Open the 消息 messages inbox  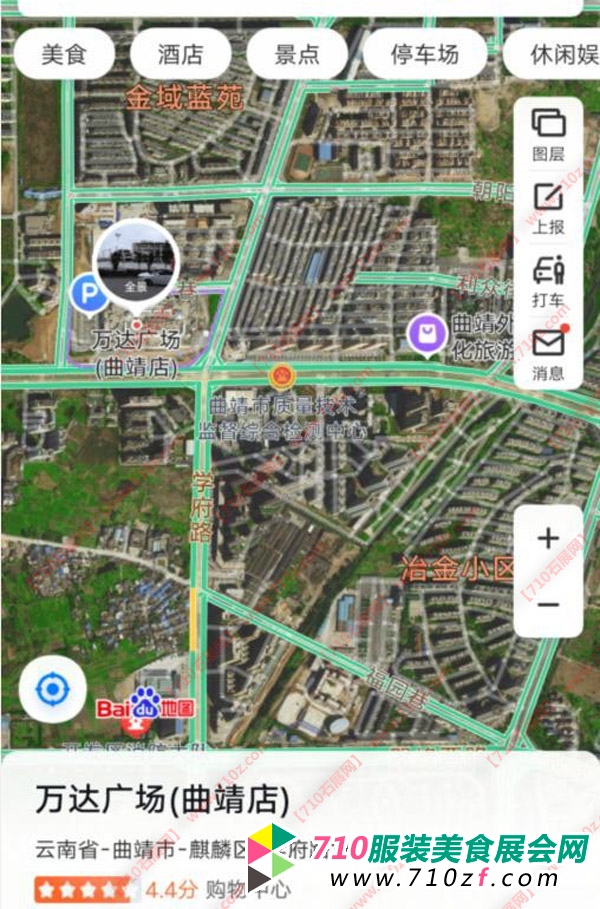tap(548, 354)
